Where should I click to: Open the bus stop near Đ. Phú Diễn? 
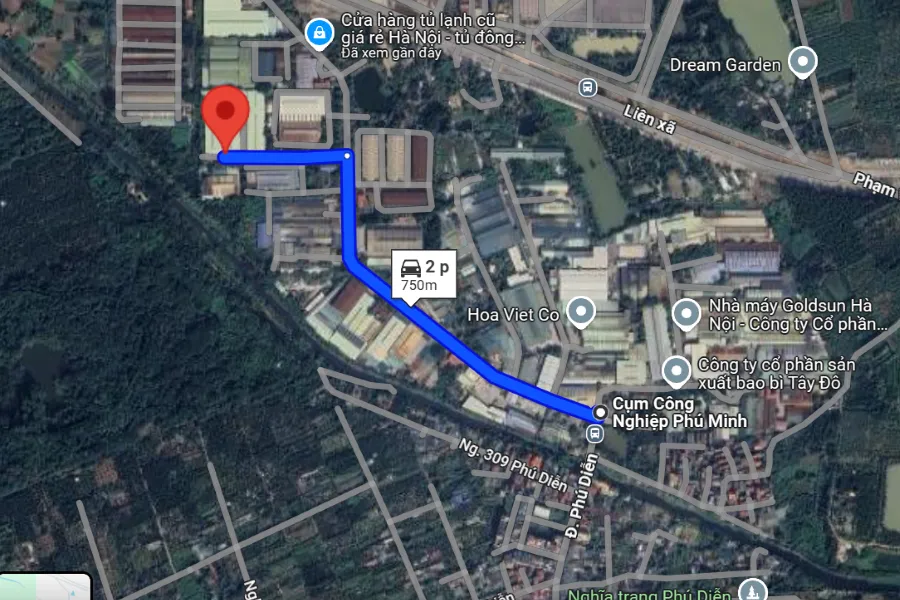(595, 434)
